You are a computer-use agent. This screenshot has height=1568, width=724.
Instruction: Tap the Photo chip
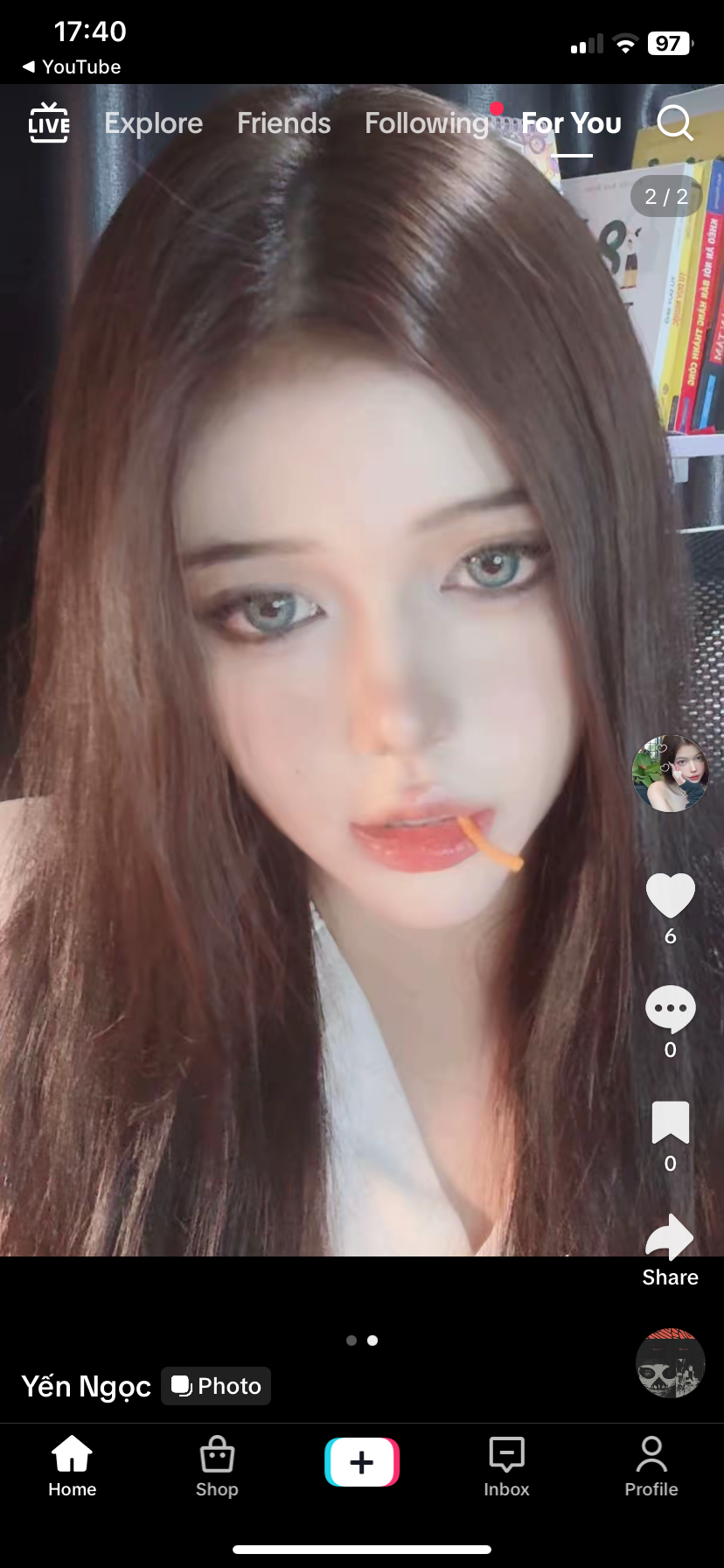tap(216, 1386)
